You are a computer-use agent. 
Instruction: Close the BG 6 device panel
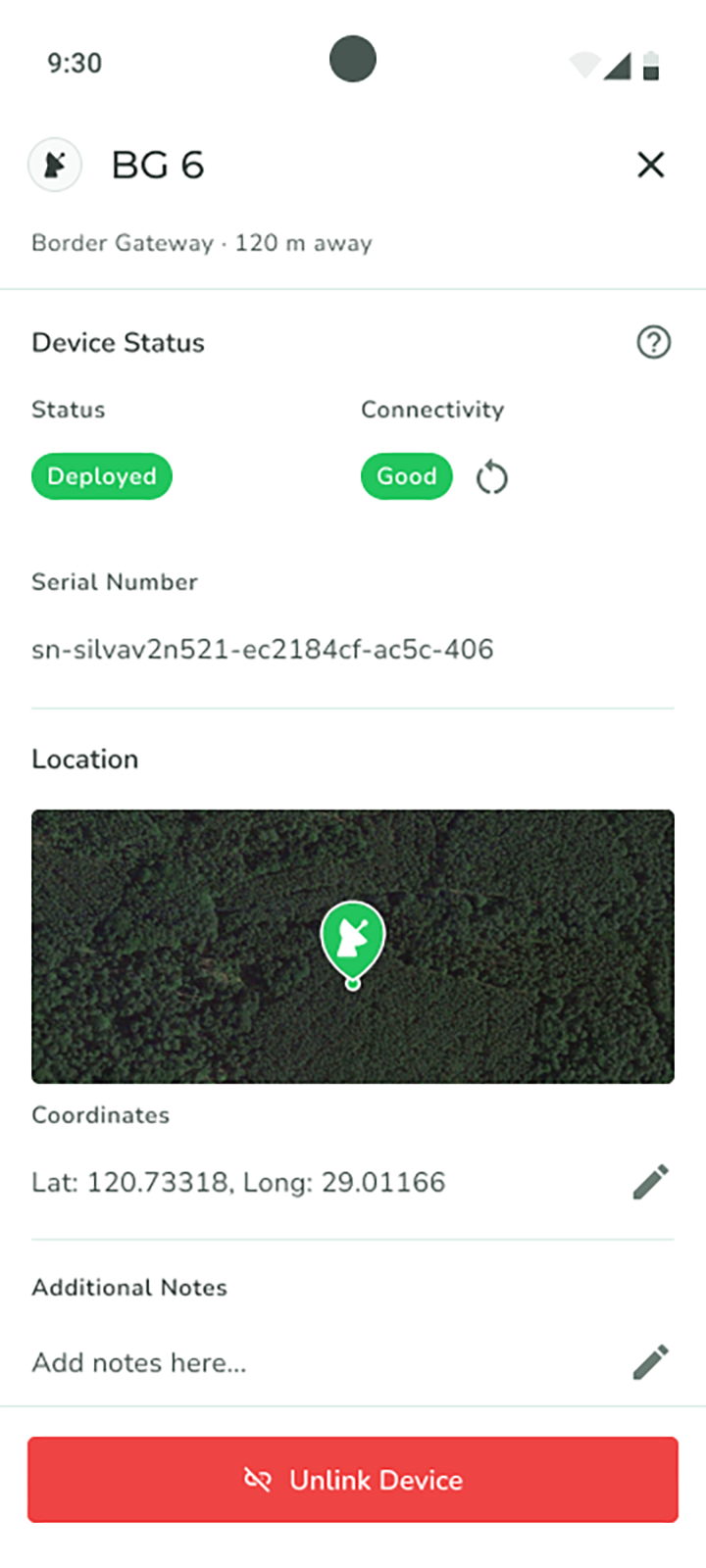[651, 165]
